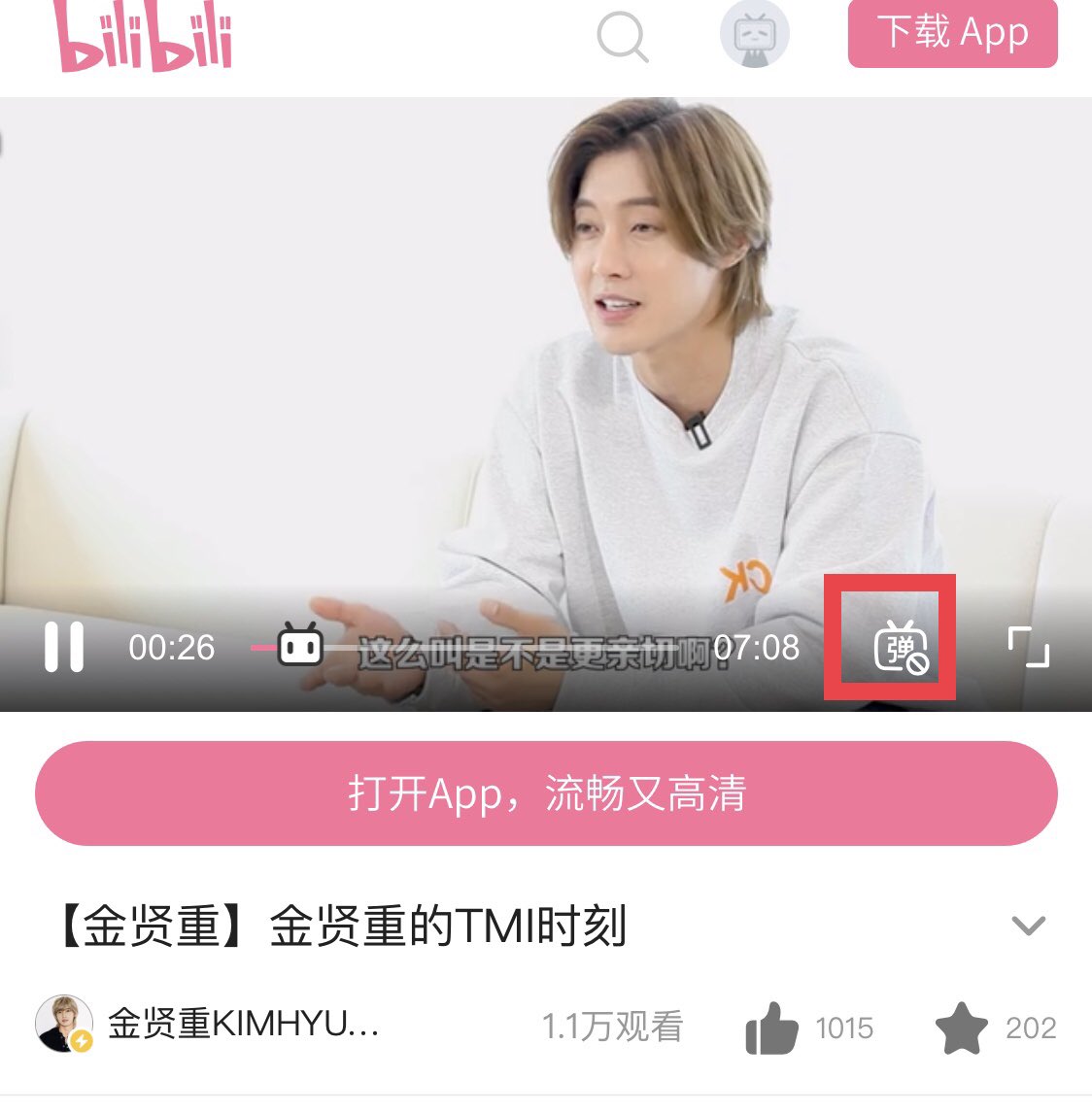Like the video with thumbs-up icon
The width and height of the screenshot is (1092, 1112).
click(x=772, y=1028)
